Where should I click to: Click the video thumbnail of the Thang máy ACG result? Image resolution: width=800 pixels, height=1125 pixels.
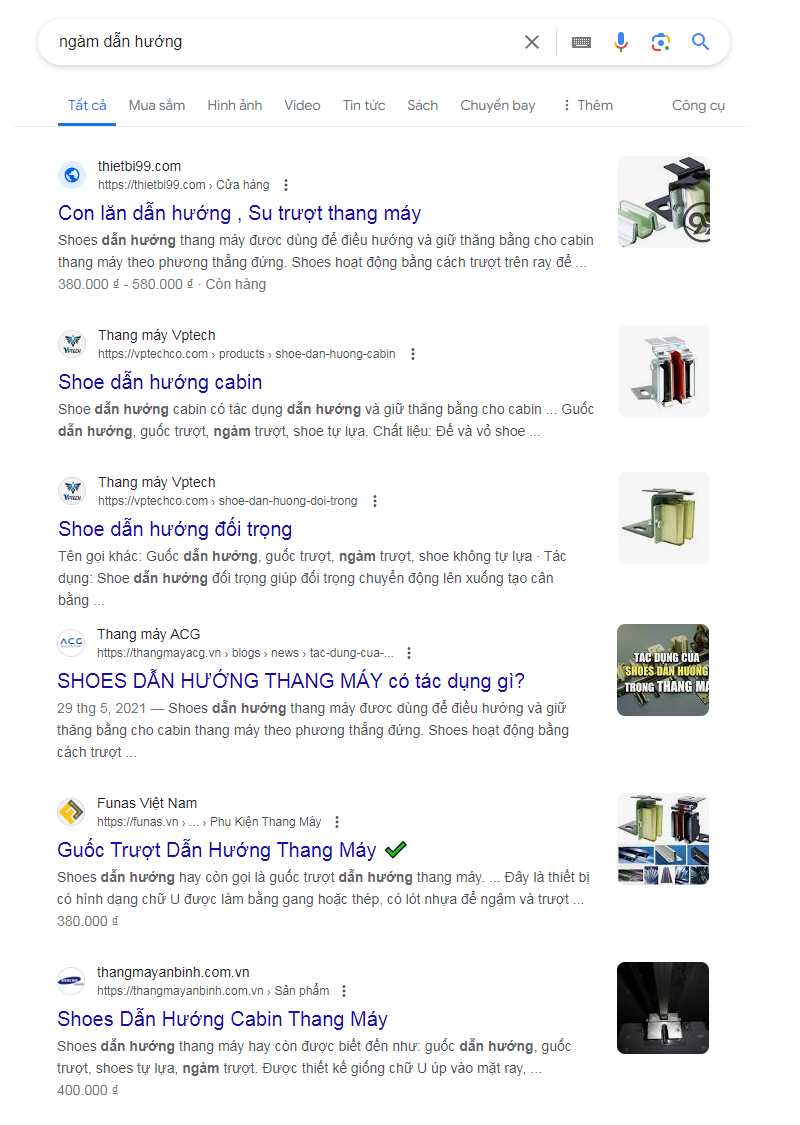tap(663, 670)
